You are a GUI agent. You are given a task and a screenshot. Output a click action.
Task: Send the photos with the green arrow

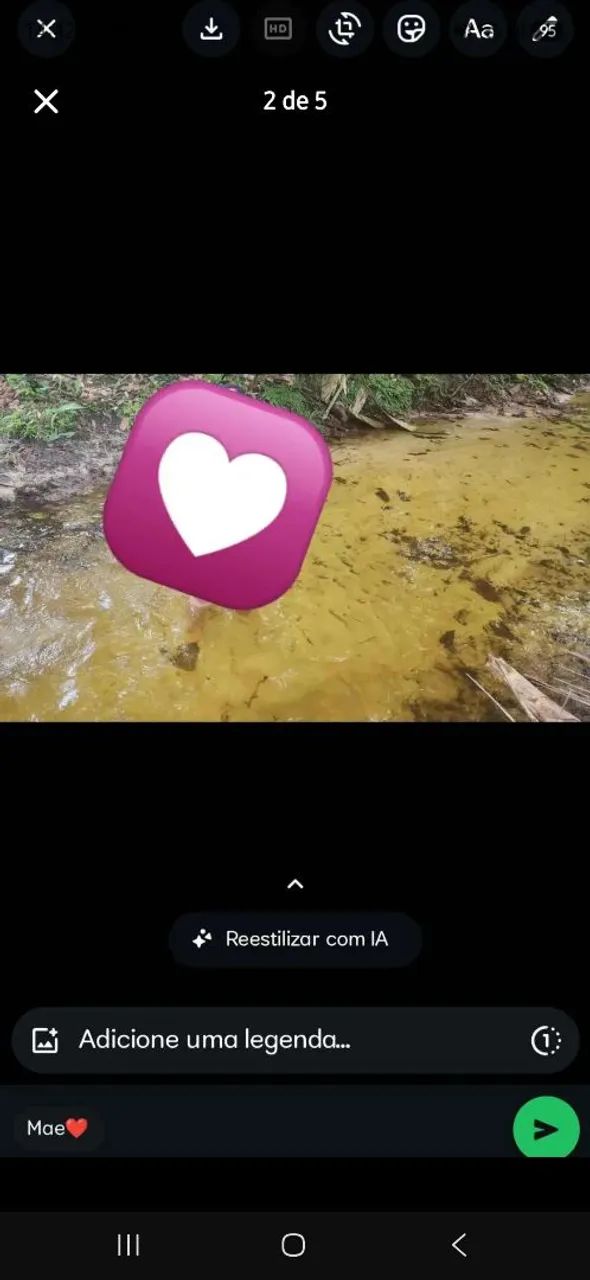(546, 1129)
